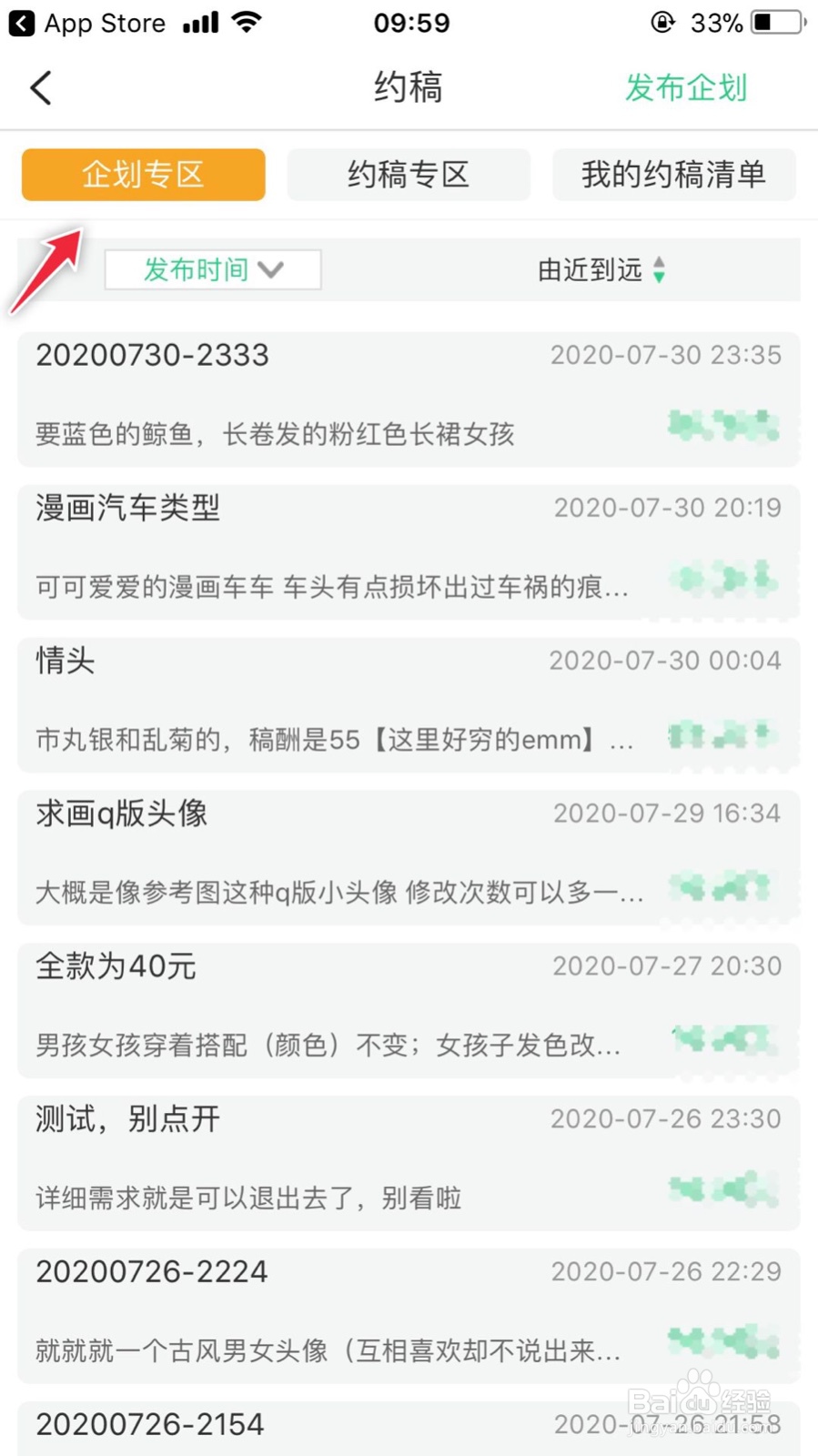Return to App Store via status bar link

(87, 23)
